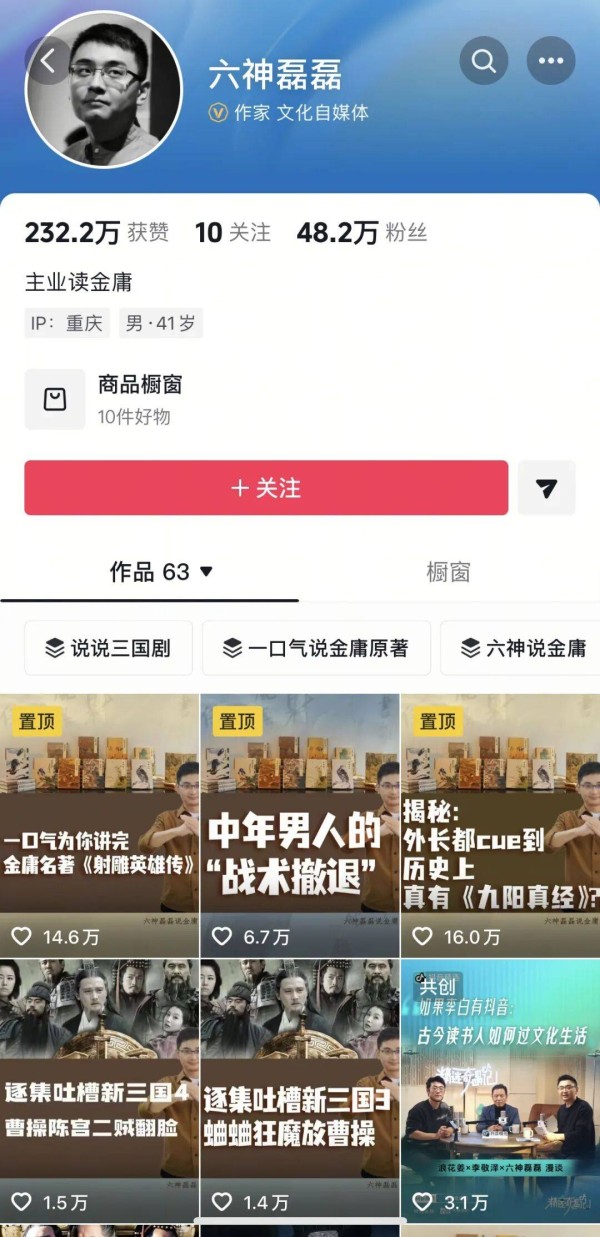This screenshot has width=600, height=1237.
Task: View the 48.2万 粉丝 followers list
Action: (x=361, y=233)
